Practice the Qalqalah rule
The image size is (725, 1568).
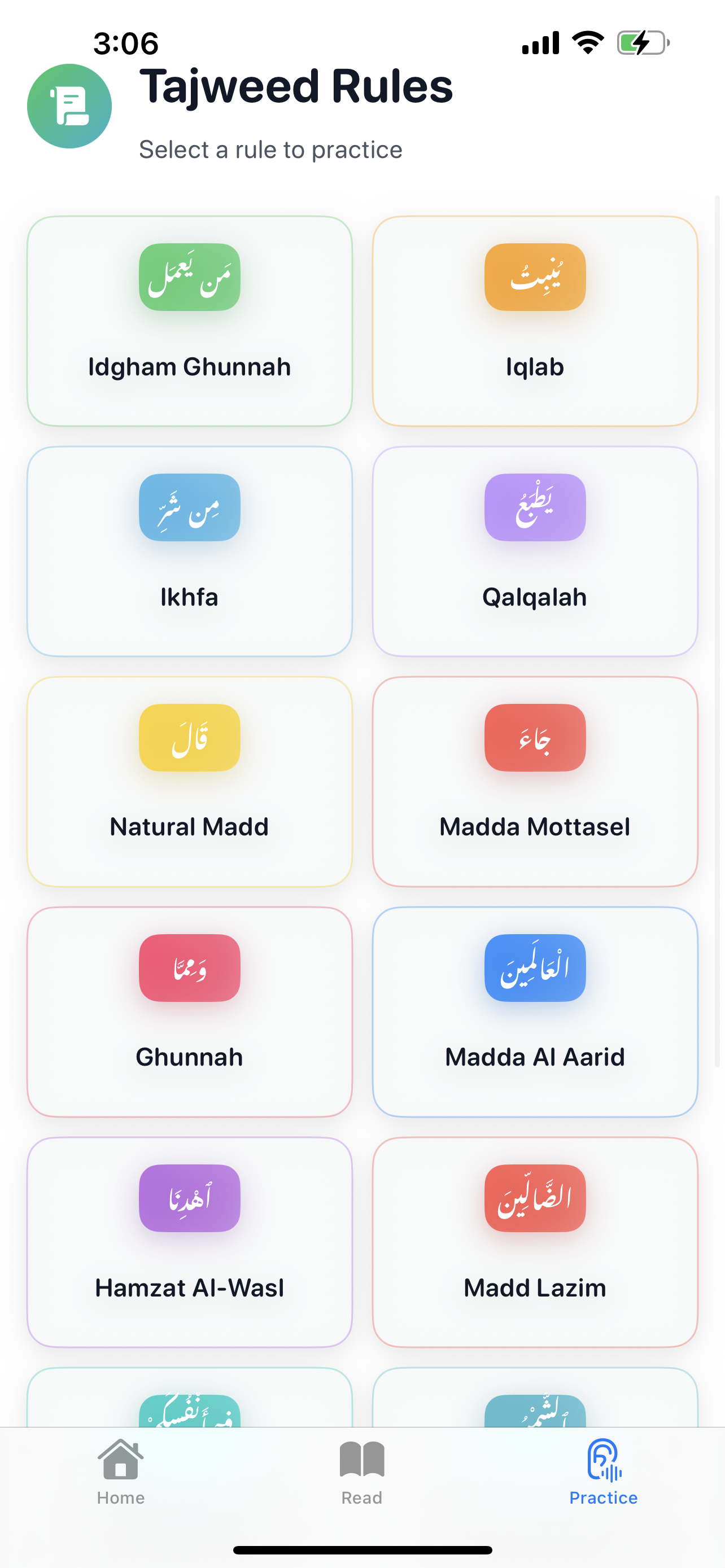coord(535,551)
